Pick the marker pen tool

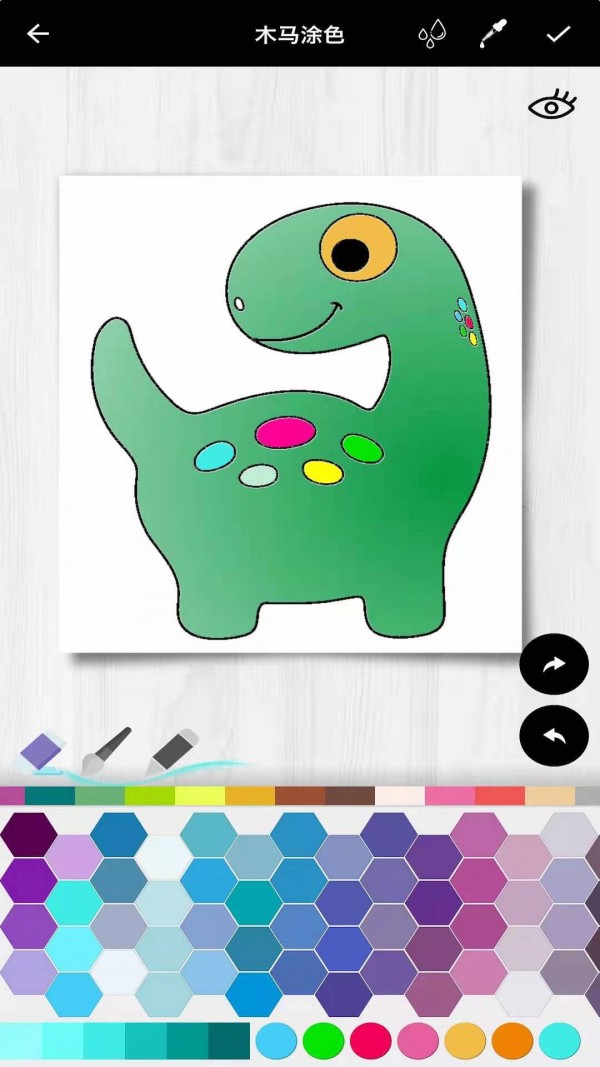[174, 750]
